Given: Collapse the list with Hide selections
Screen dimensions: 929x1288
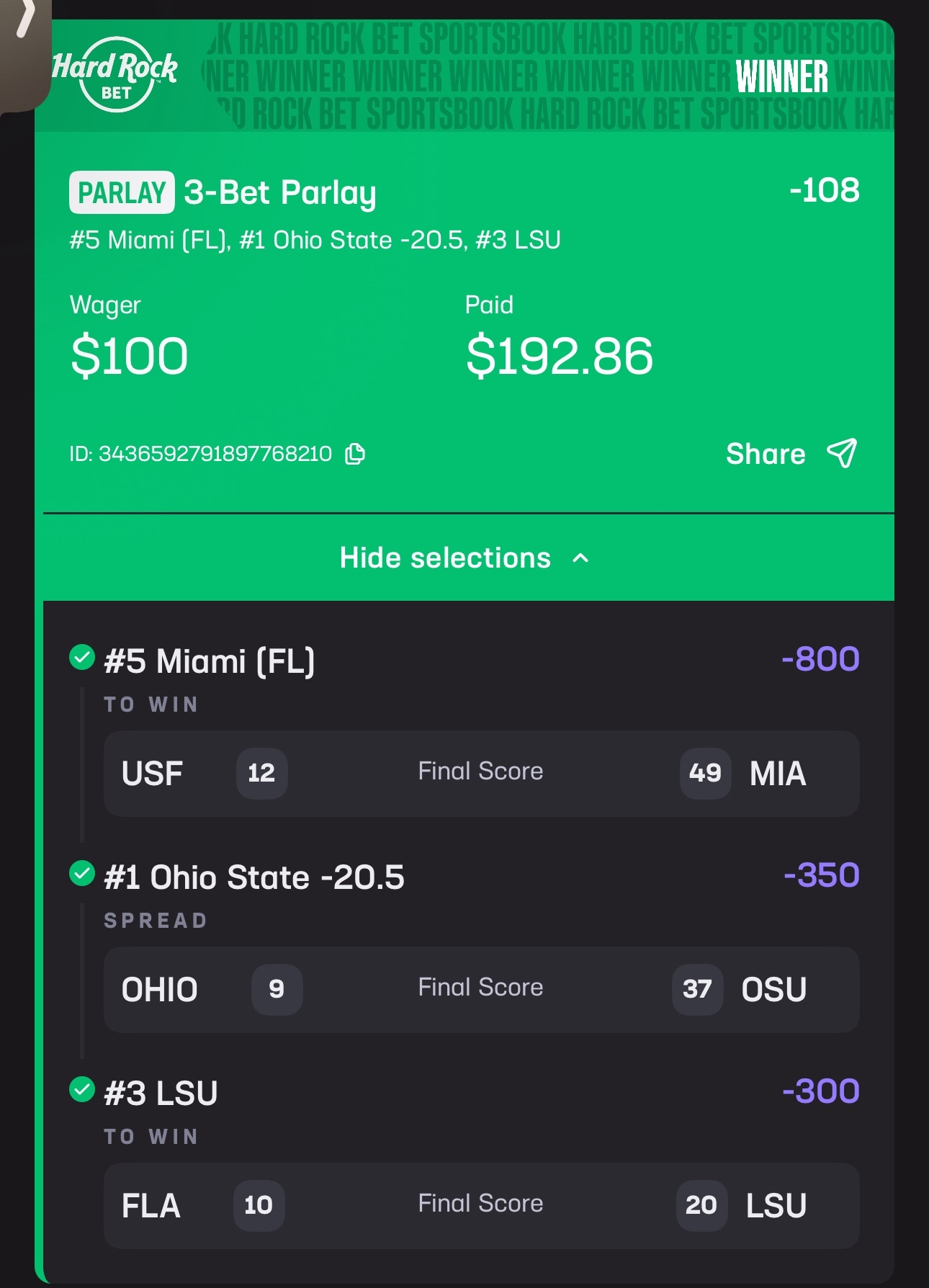Looking at the screenshot, I should 464,558.
